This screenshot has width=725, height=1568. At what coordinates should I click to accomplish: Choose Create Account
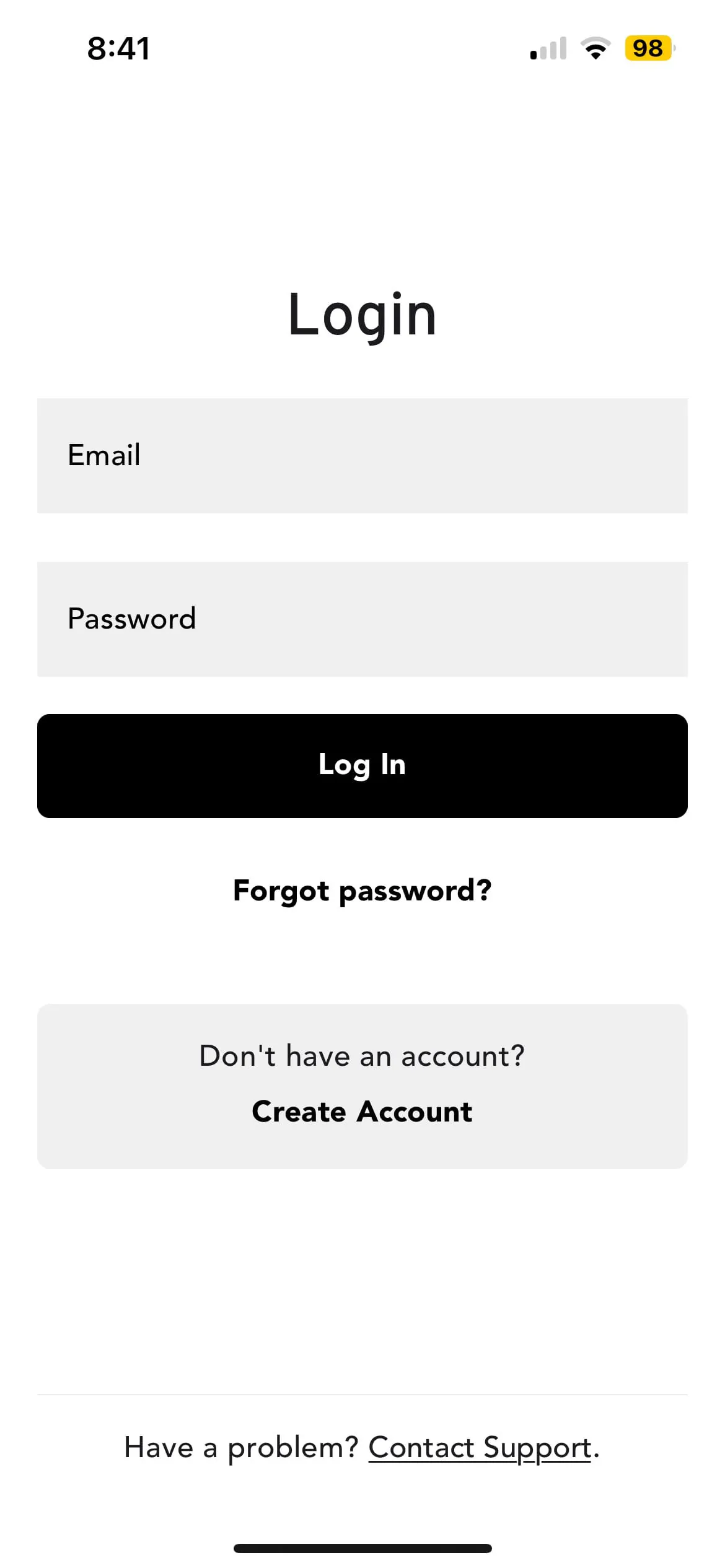tap(362, 1112)
